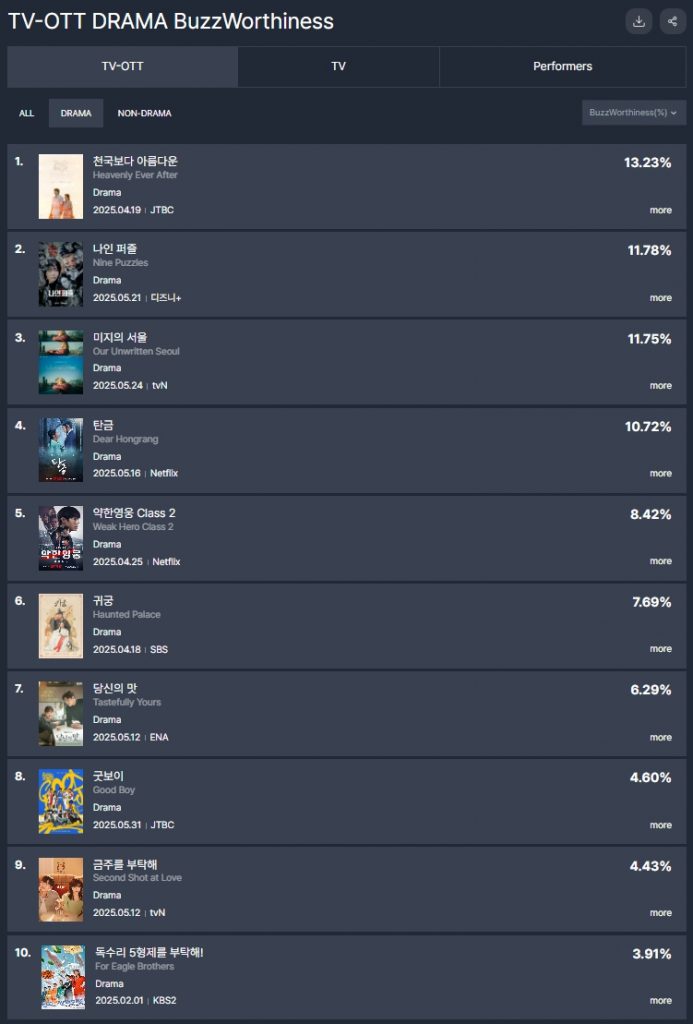This screenshot has width=693, height=1024.
Task: Switch to the TV tab
Action: click(338, 66)
